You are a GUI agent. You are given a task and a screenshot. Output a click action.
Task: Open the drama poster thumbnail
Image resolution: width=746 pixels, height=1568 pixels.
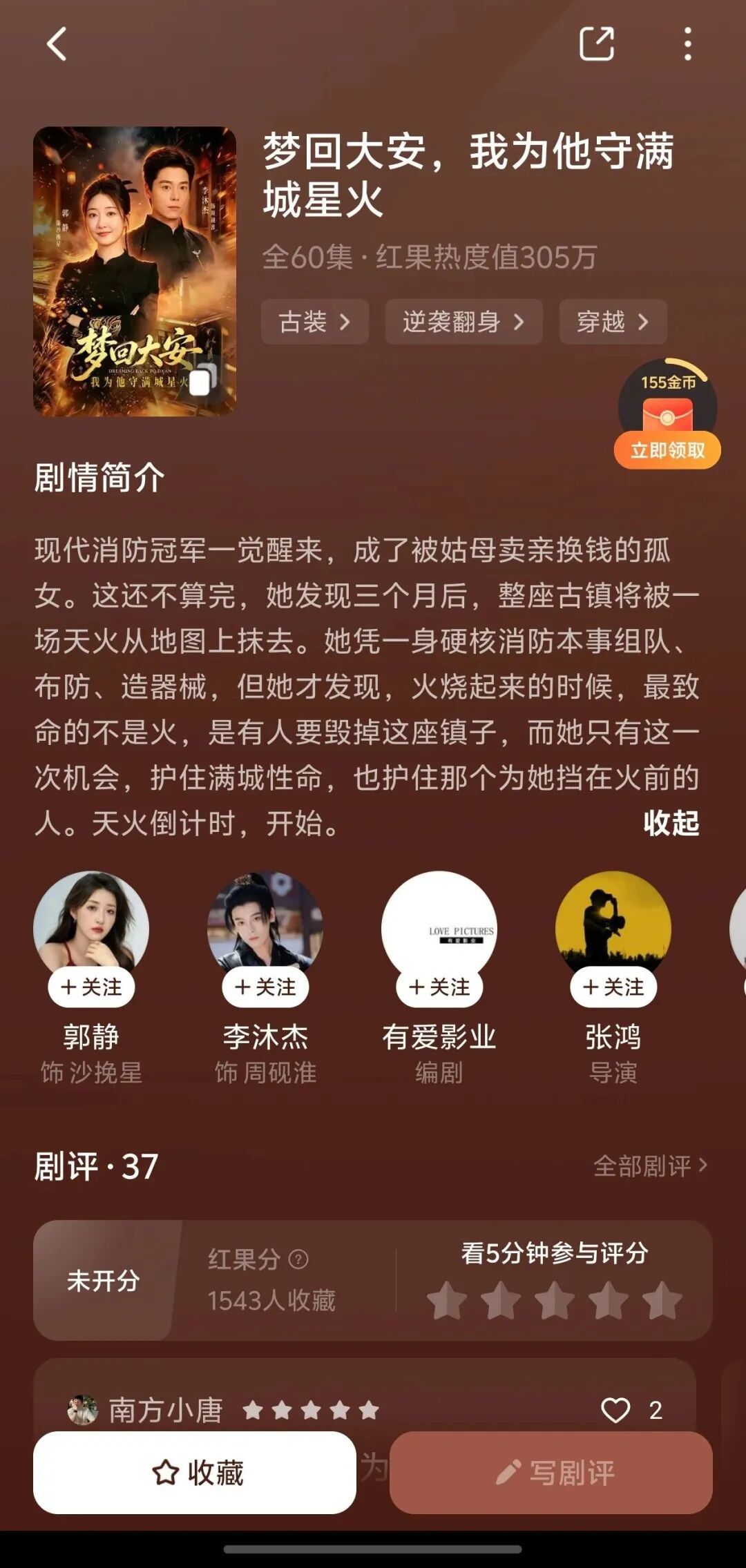point(135,271)
